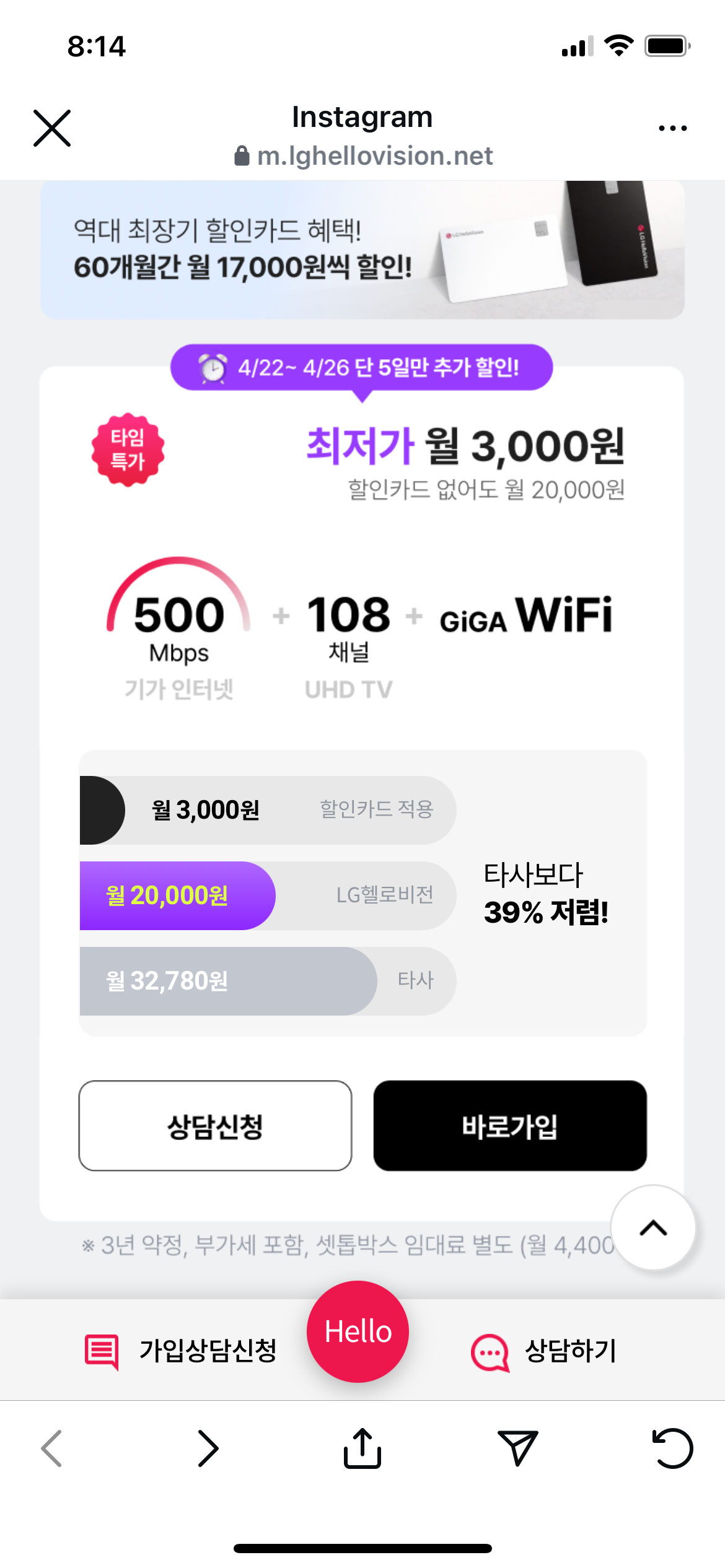725x1568 pixels.
Task: Tap the red Hello floating button
Action: pos(358,1331)
